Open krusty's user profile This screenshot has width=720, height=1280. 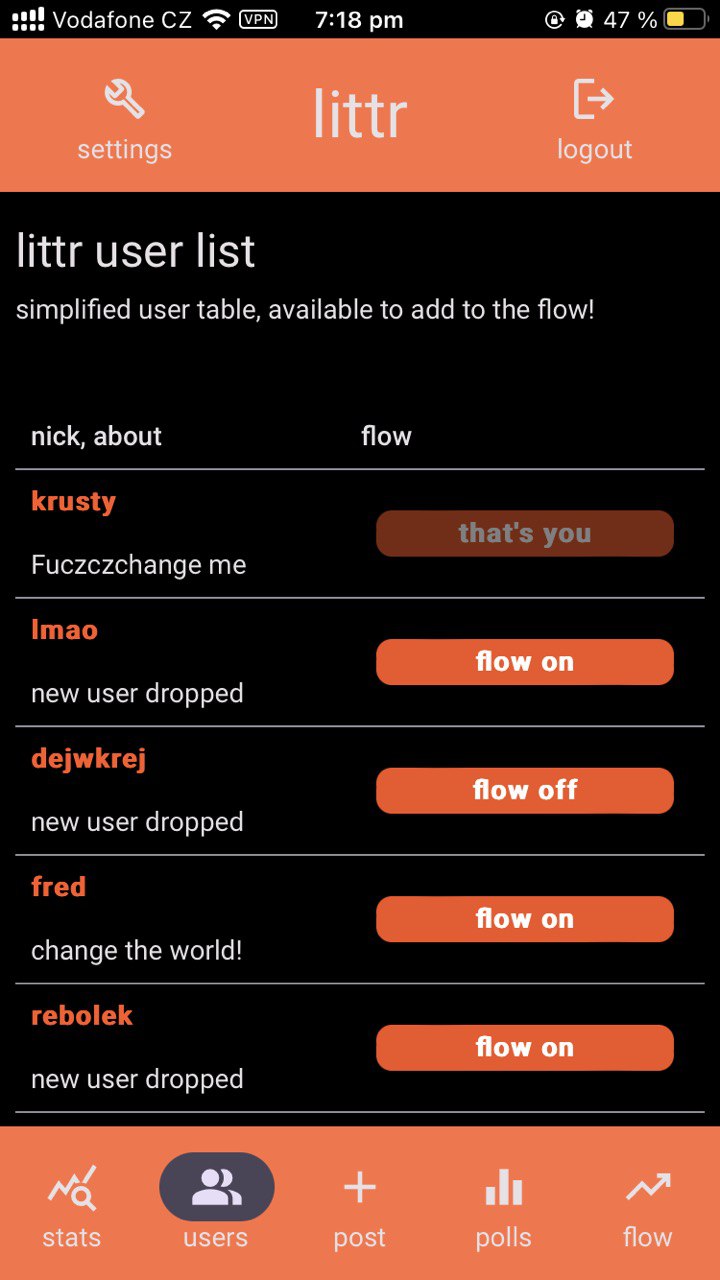(73, 501)
